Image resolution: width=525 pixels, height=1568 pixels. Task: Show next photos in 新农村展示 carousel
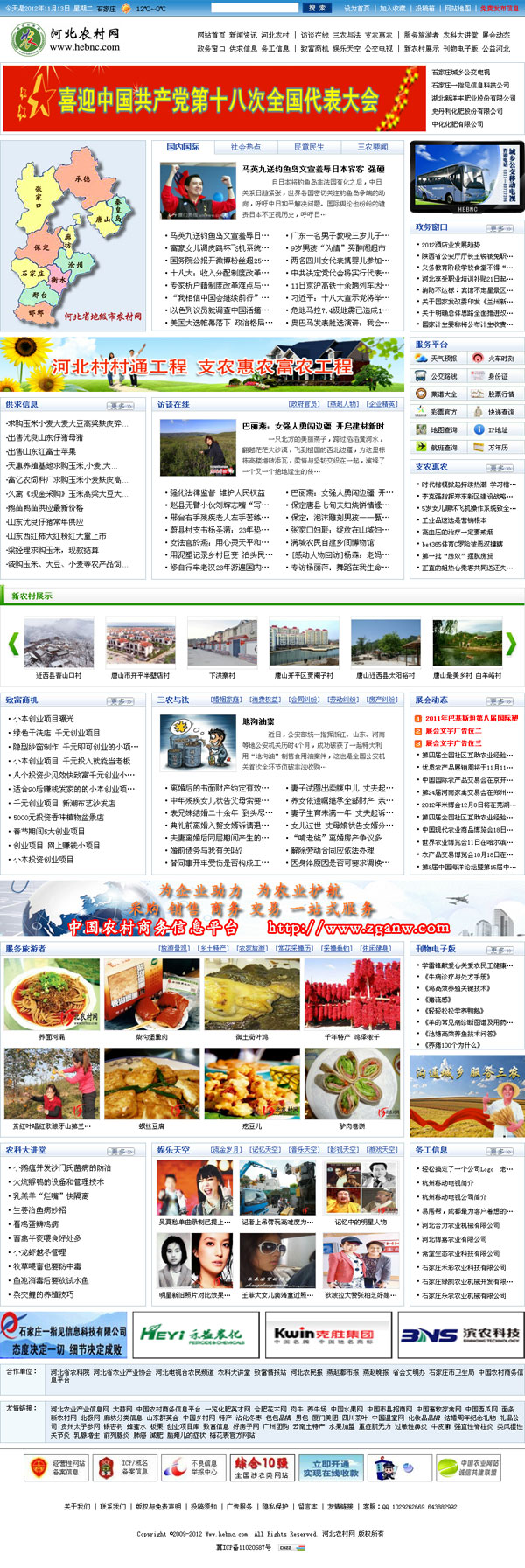[511, 645]
